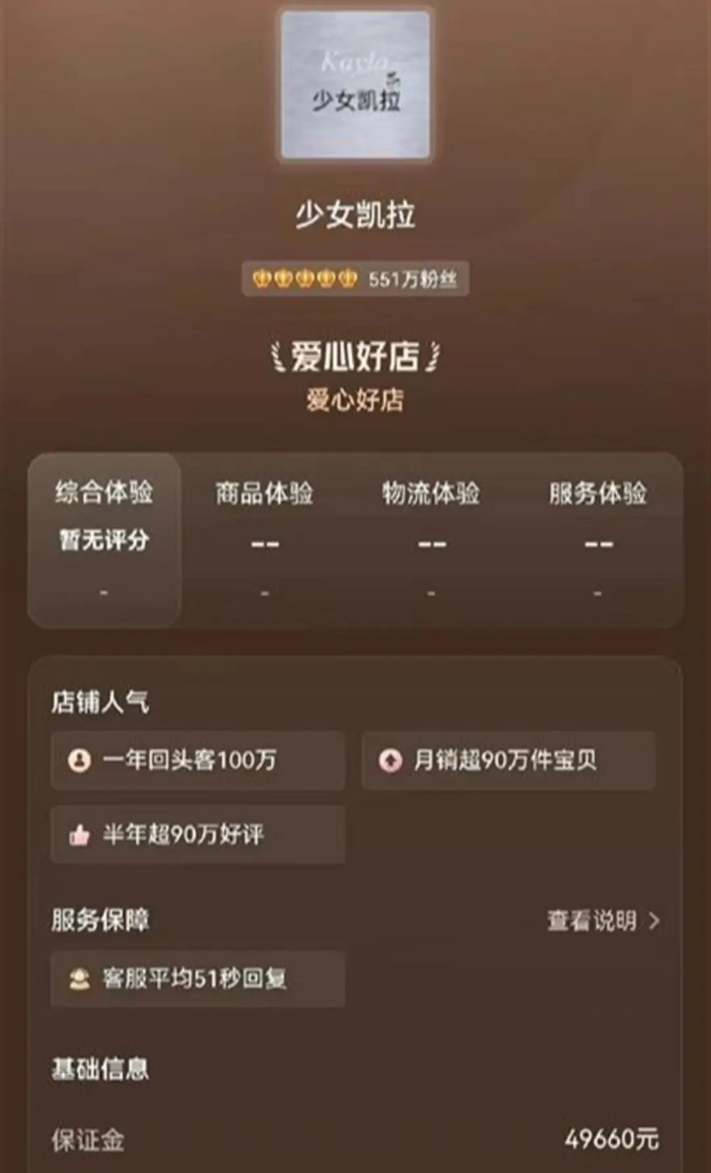The height and width of the screenshot is (1173, 711).
Task: Tap the 少女凯拉 shop avatar
Action: (355, 86)
